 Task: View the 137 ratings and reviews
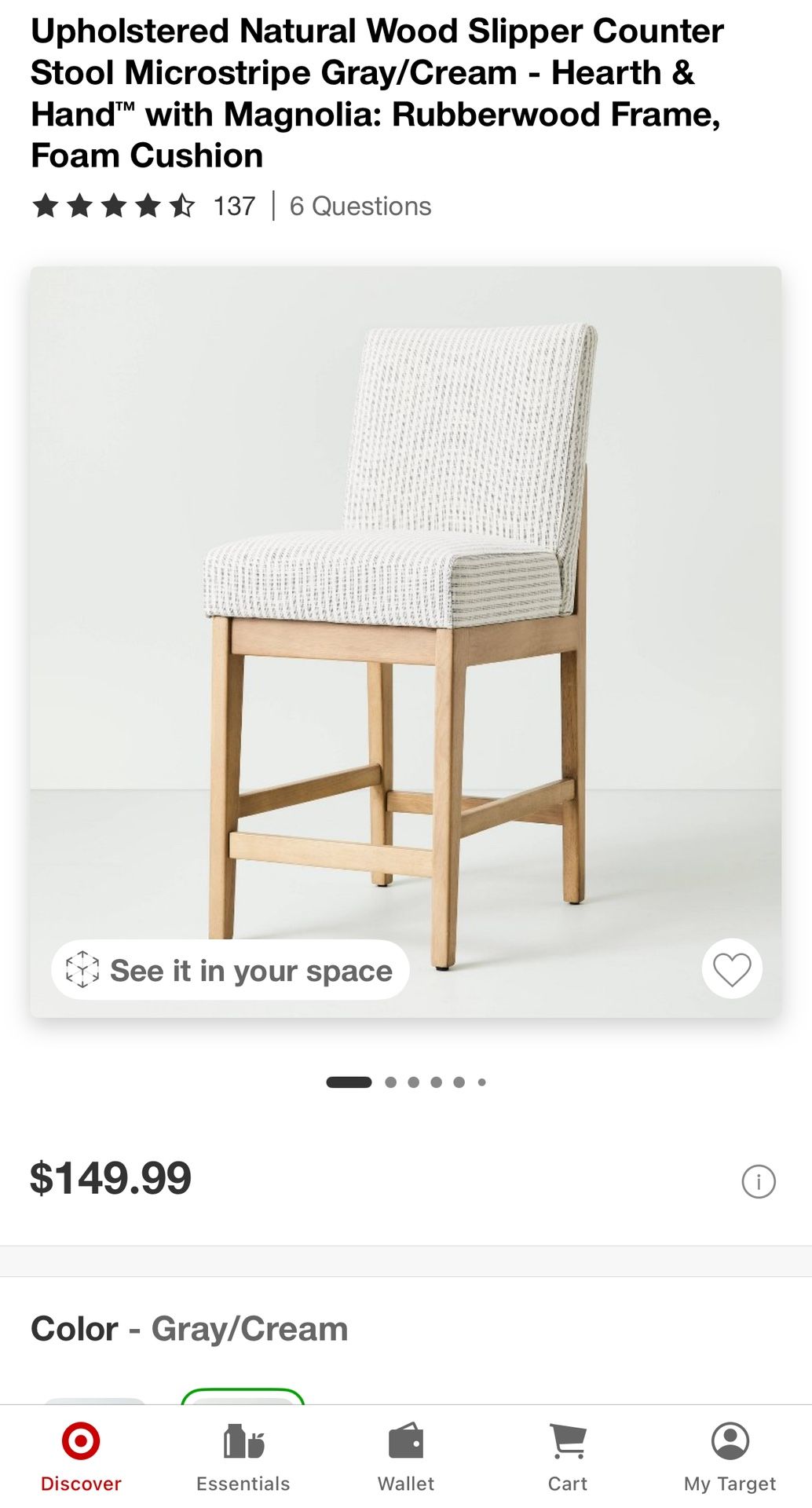[234, 207]
